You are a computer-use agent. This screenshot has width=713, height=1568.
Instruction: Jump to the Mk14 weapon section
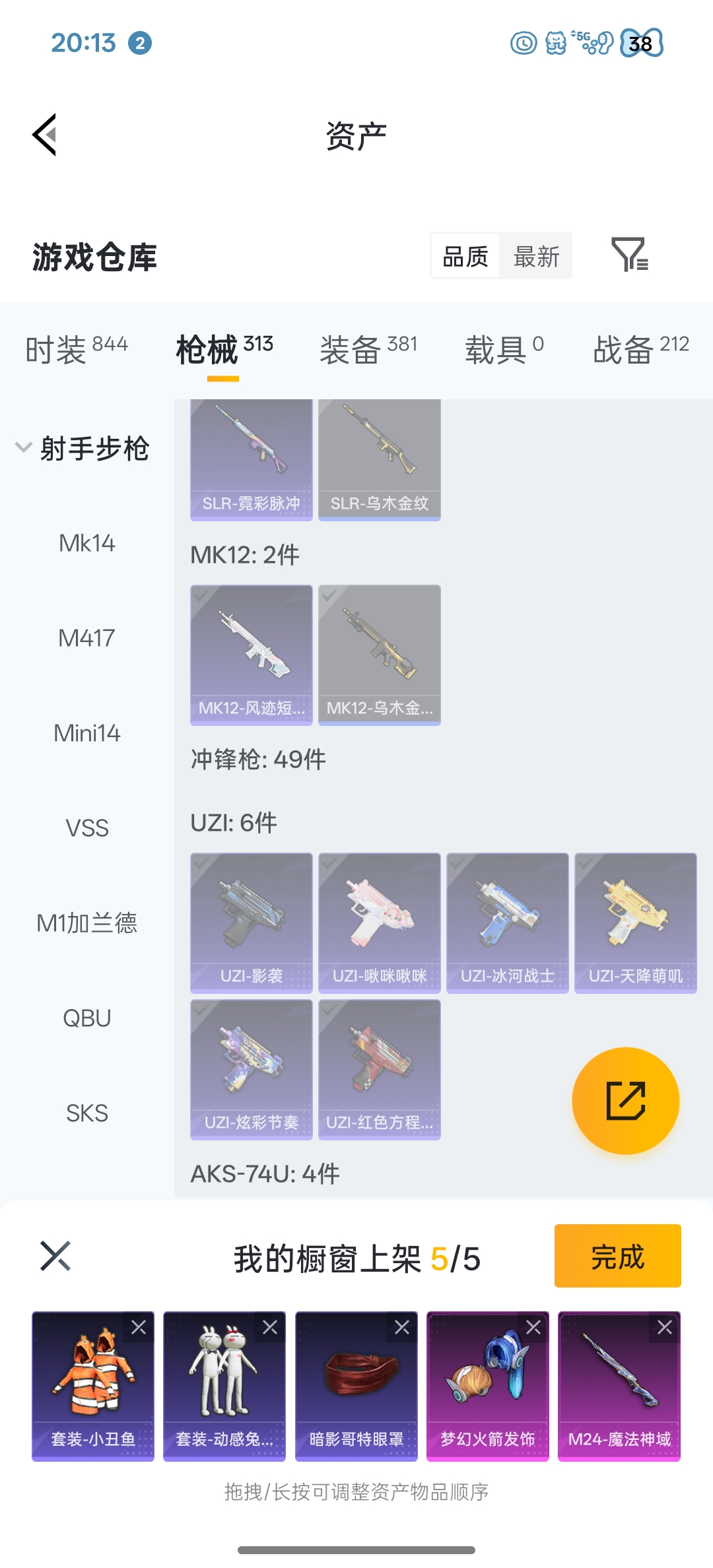86,543
